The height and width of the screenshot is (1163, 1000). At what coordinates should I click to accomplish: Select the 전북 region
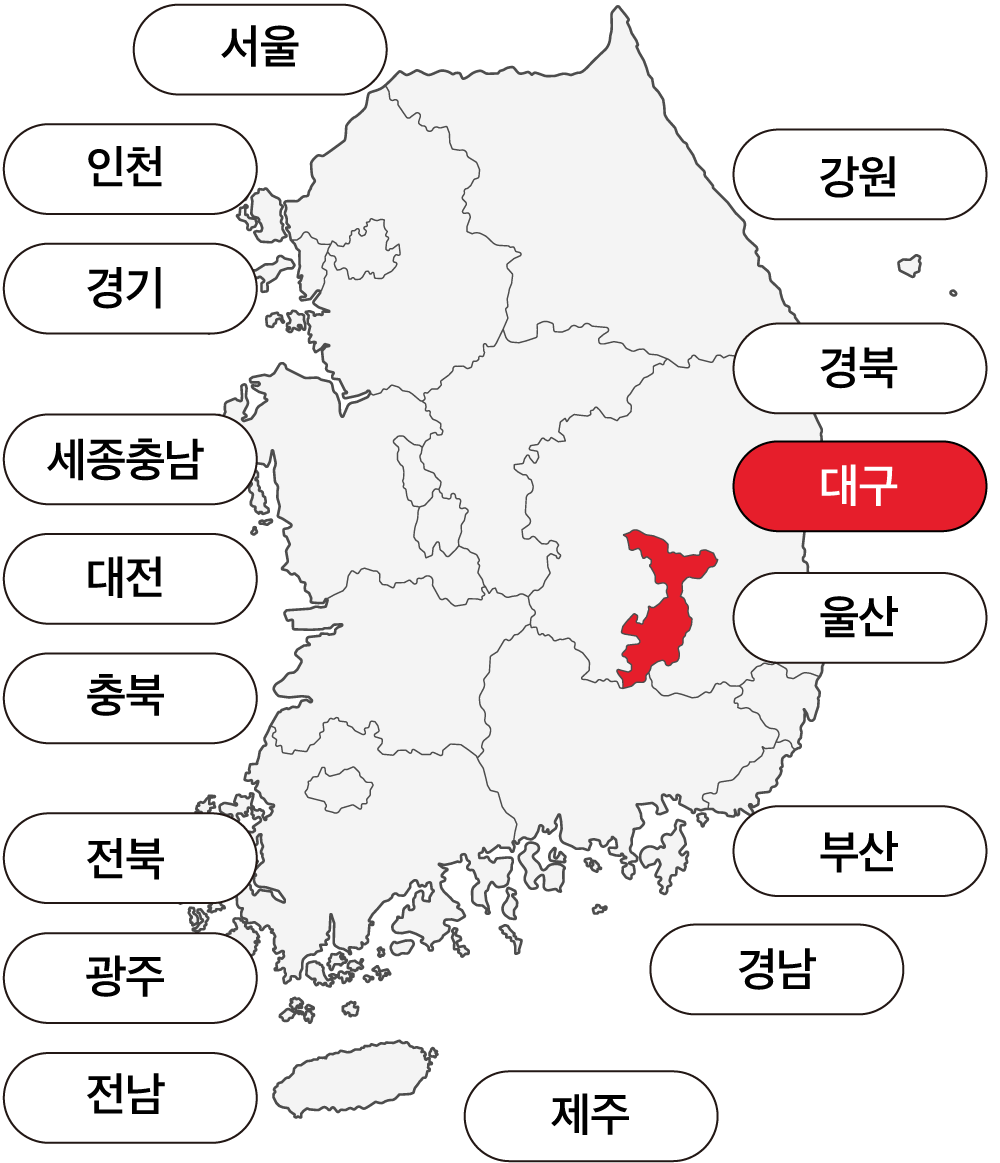(x=130, y=858)
